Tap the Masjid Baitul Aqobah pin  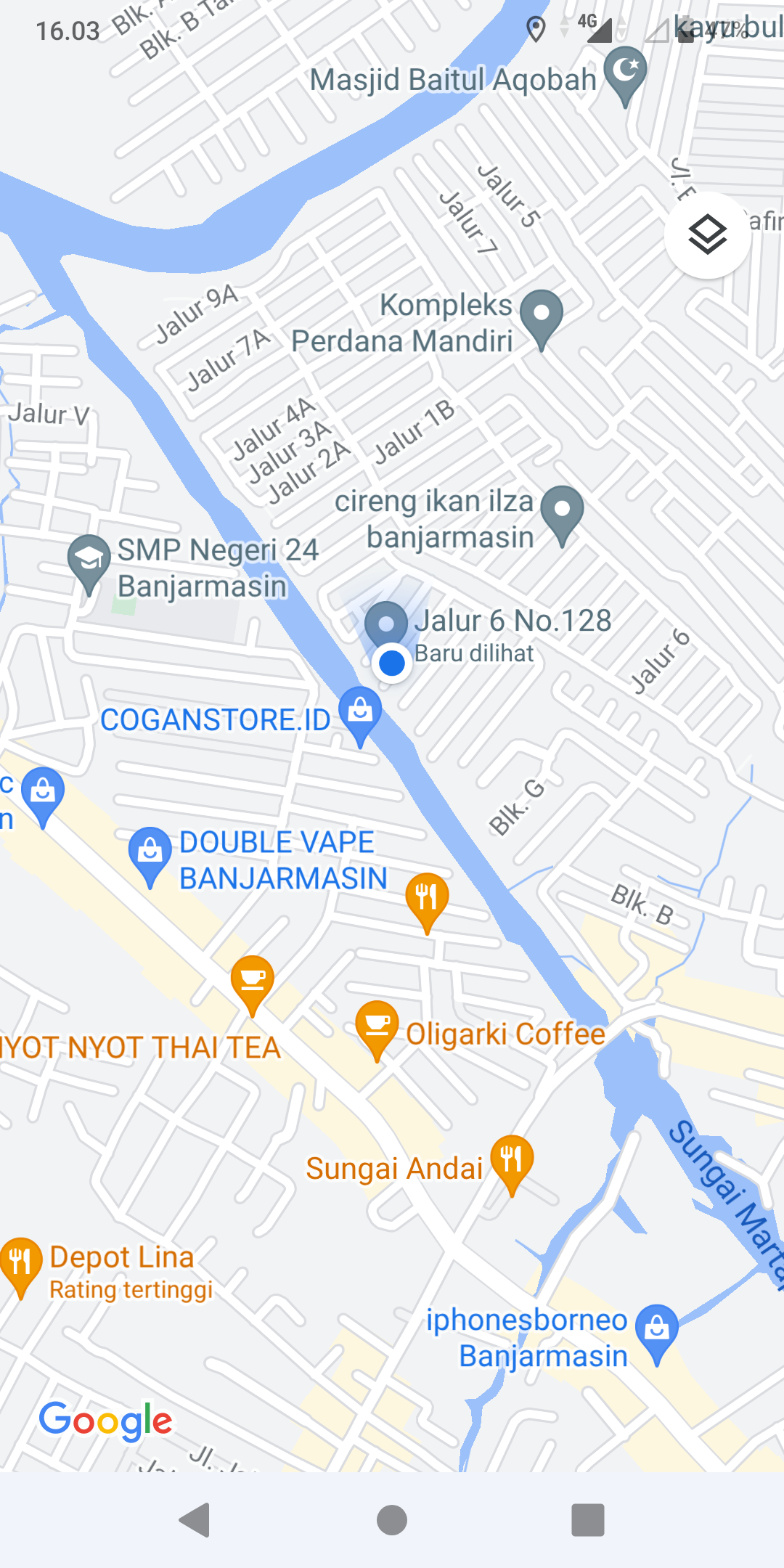point(625,73)
